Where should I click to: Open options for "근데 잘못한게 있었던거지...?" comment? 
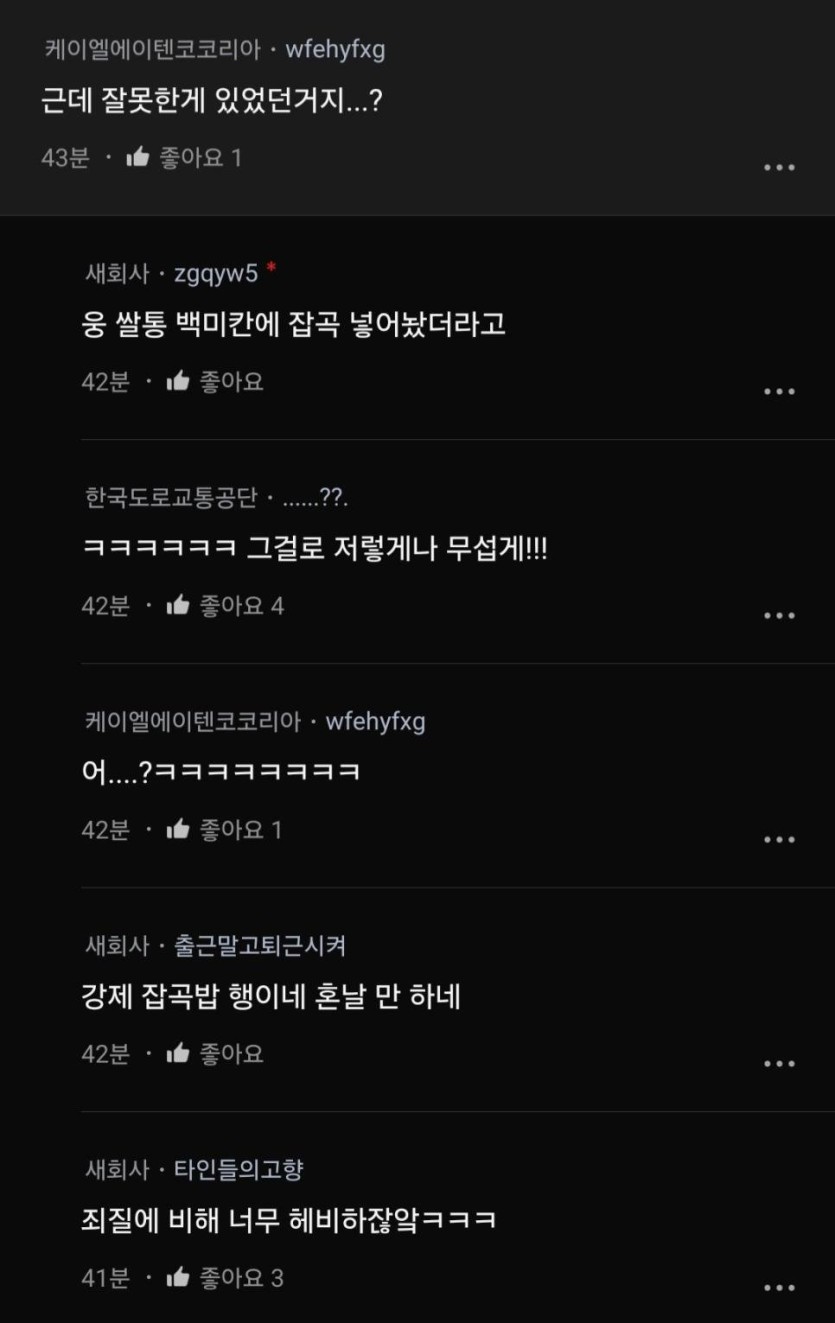click(x=779, y=167)
